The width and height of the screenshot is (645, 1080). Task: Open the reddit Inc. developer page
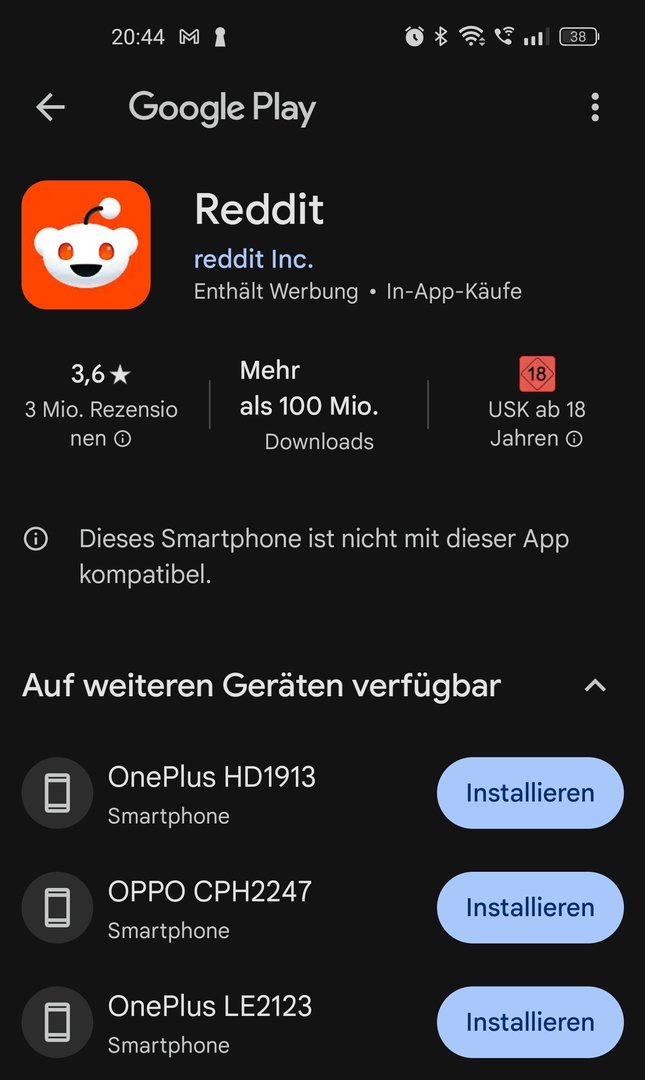(x=254, y=259)
